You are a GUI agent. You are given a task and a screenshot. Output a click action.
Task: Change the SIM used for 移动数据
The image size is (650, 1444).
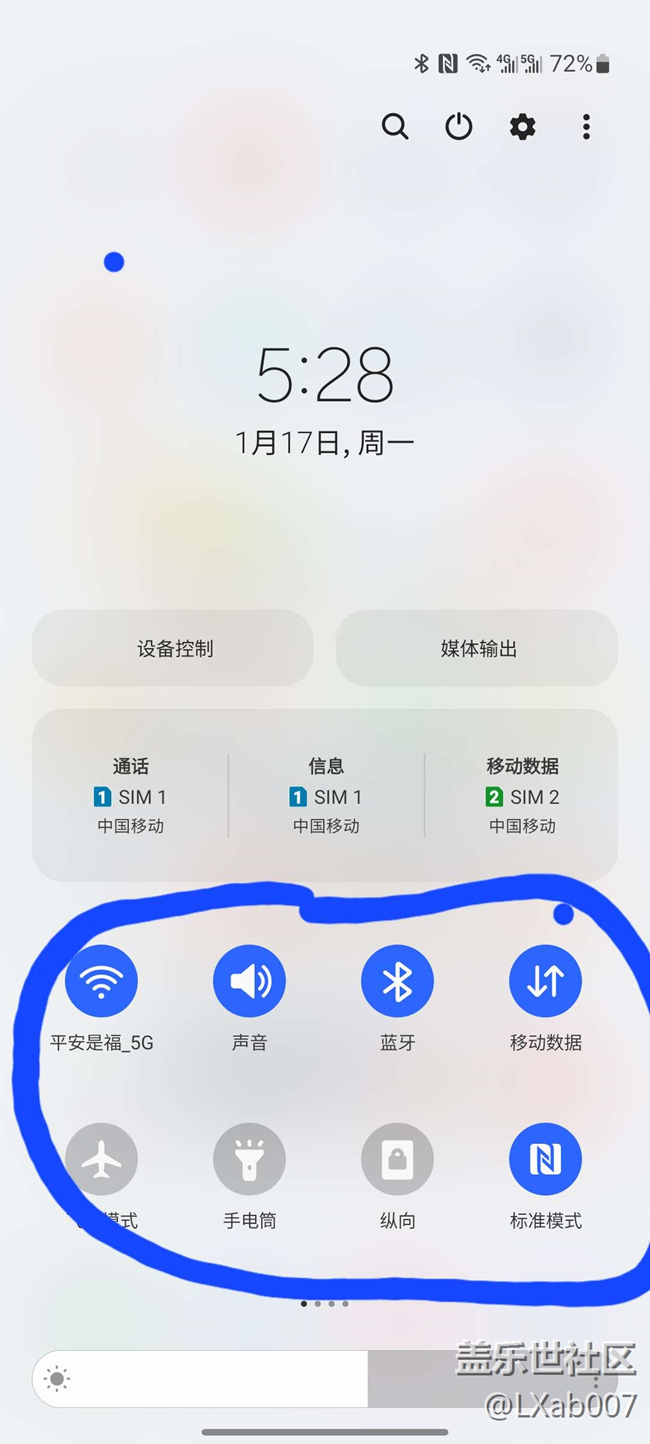pos(522,796)
